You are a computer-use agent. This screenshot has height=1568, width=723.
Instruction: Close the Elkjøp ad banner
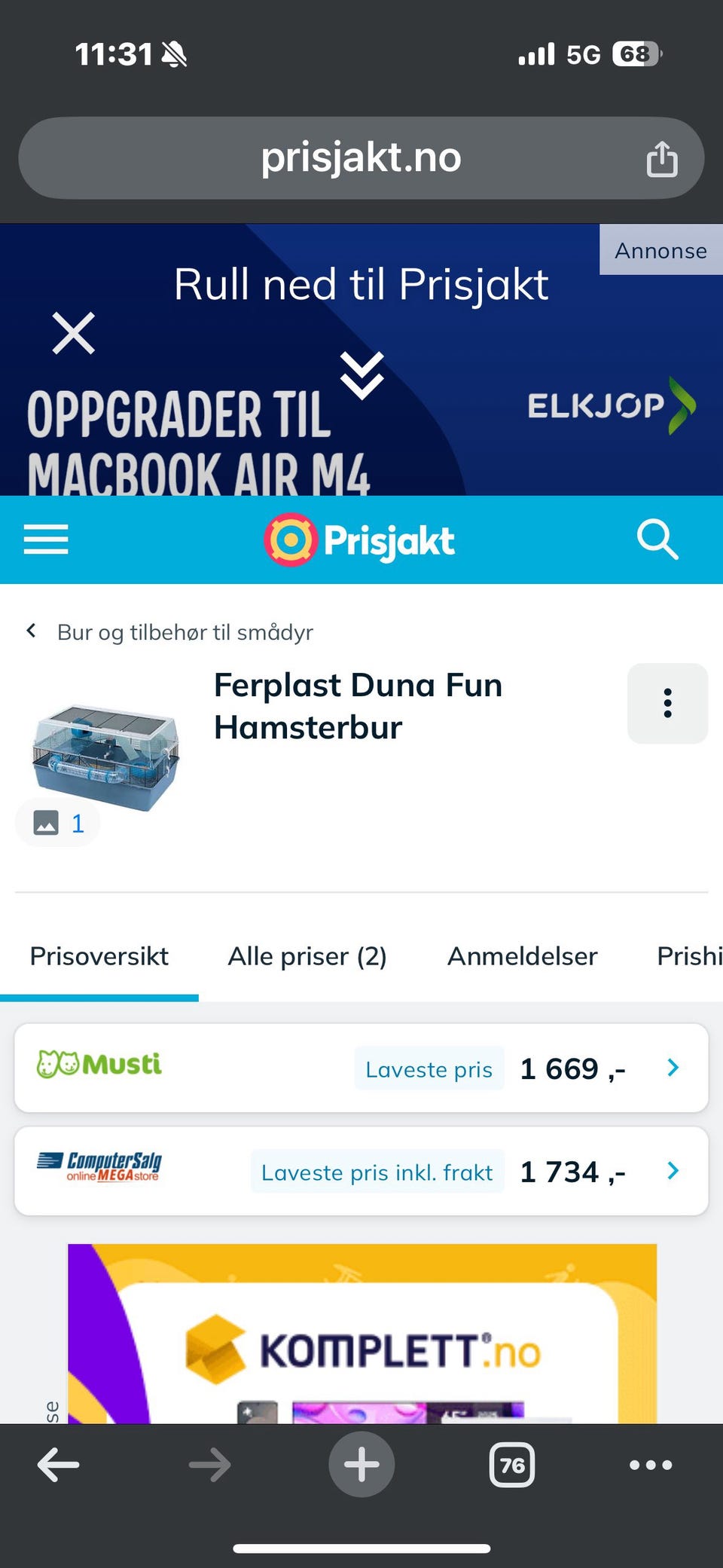74,333
